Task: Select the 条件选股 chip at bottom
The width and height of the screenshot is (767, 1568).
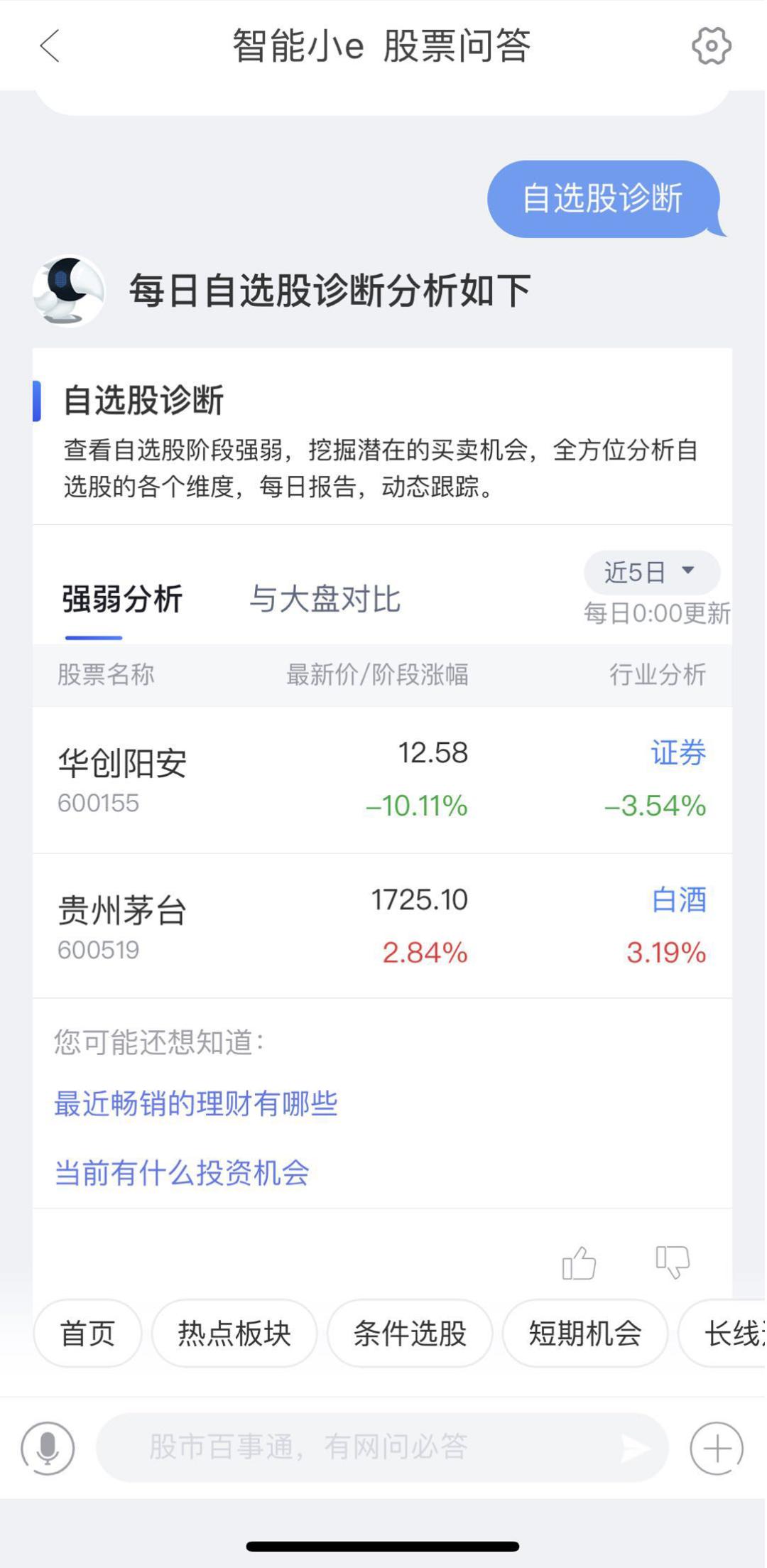Action: 410,1334
